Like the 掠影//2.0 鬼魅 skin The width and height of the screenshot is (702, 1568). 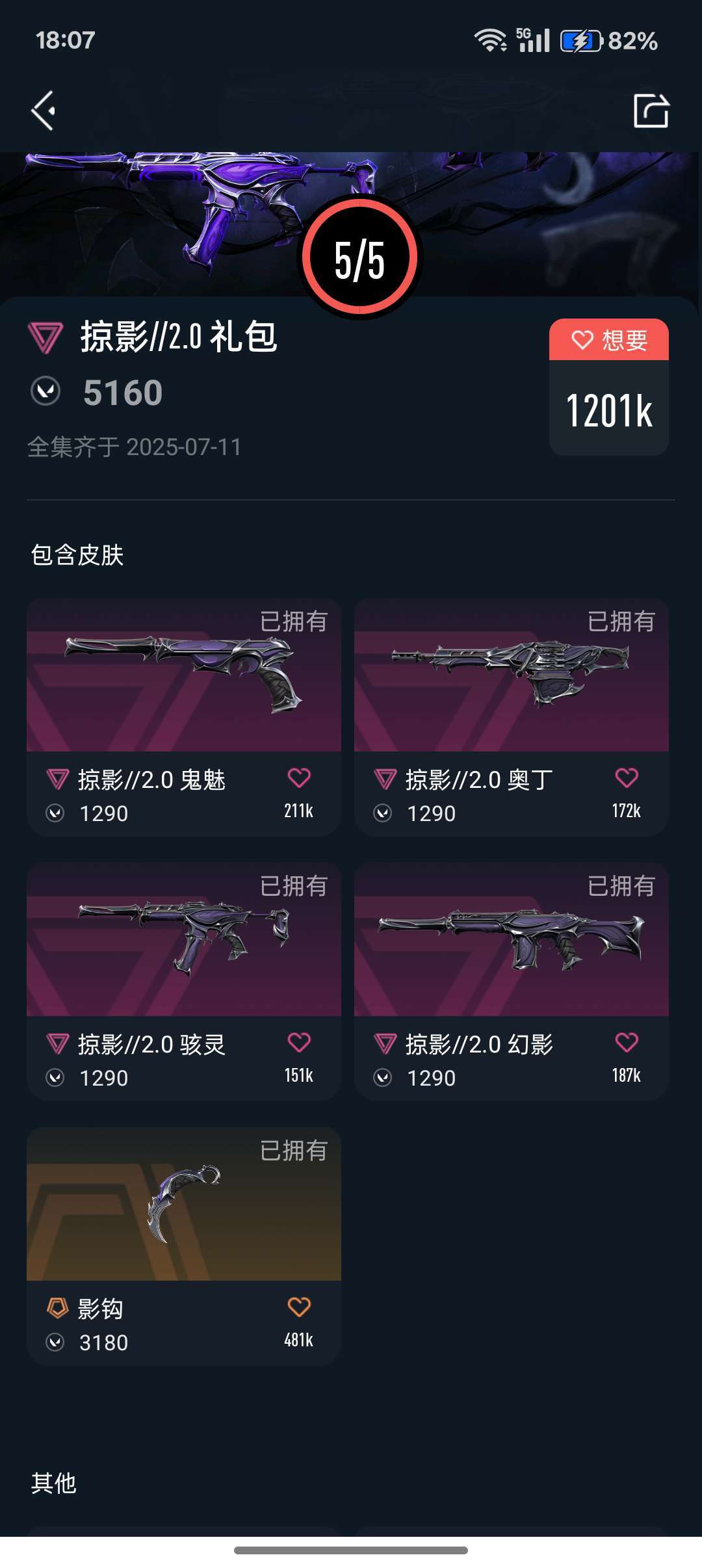click(299, 778)
